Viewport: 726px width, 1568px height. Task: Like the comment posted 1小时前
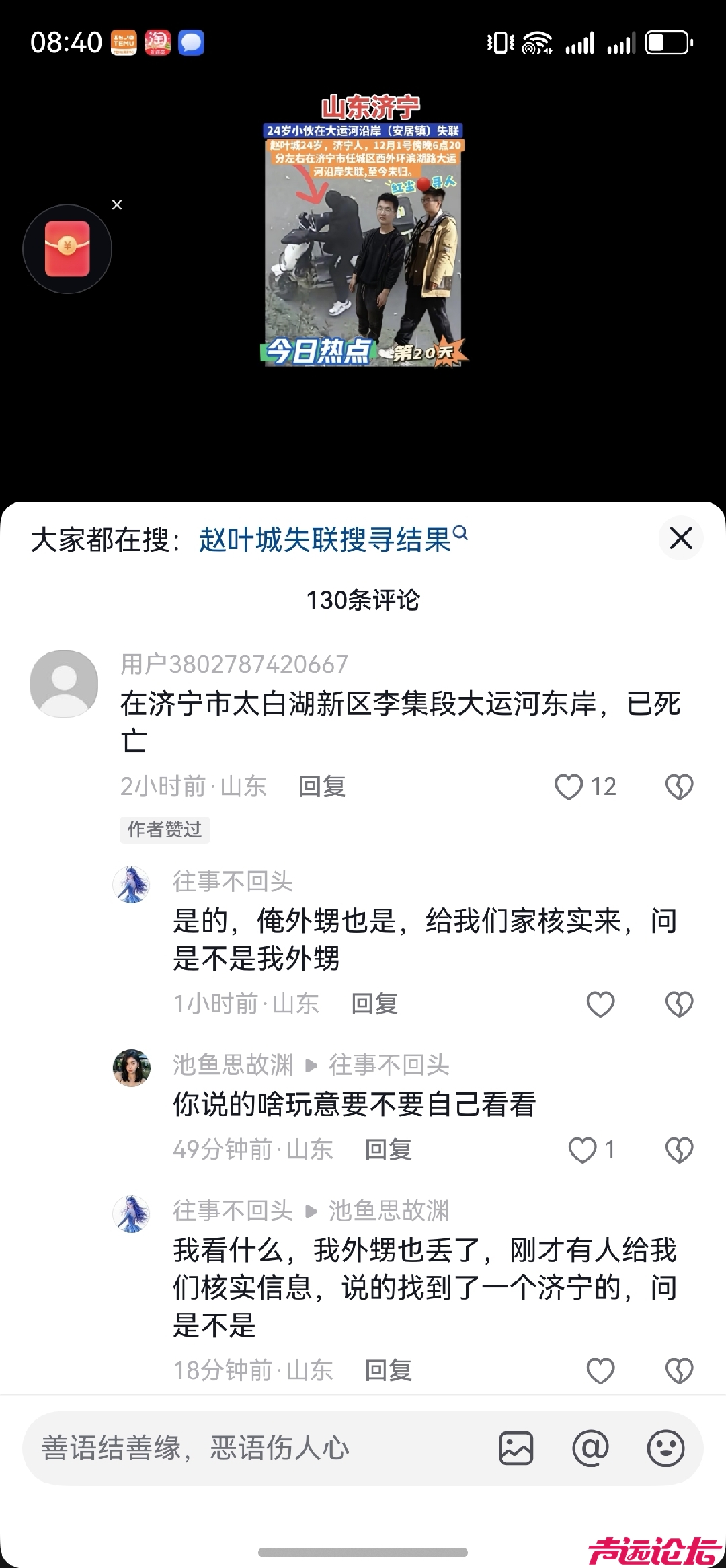coord(600,1004)
